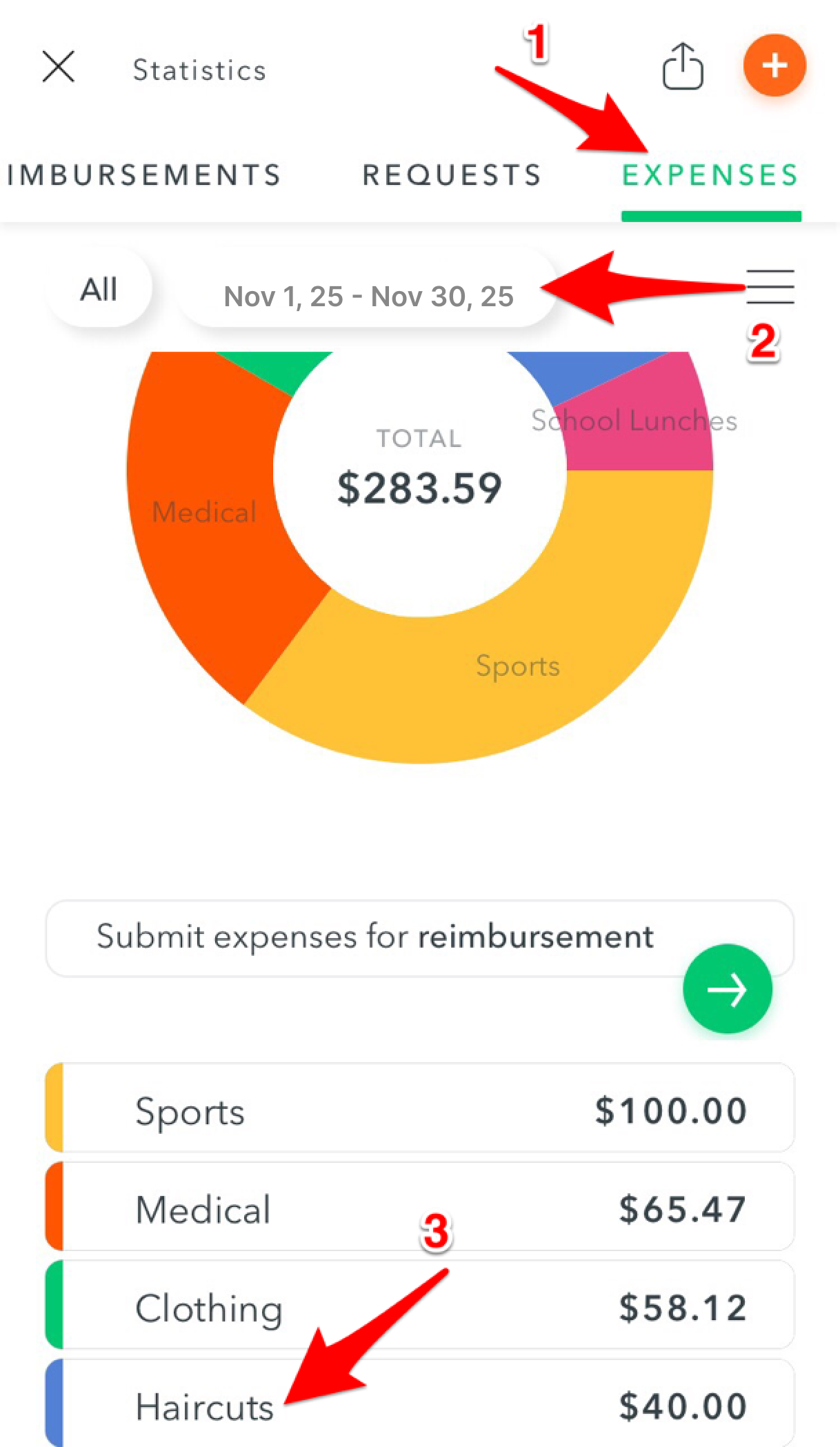Select the Expenses tab
Screen dimensions: 840x1447
(x=710, y=175)
